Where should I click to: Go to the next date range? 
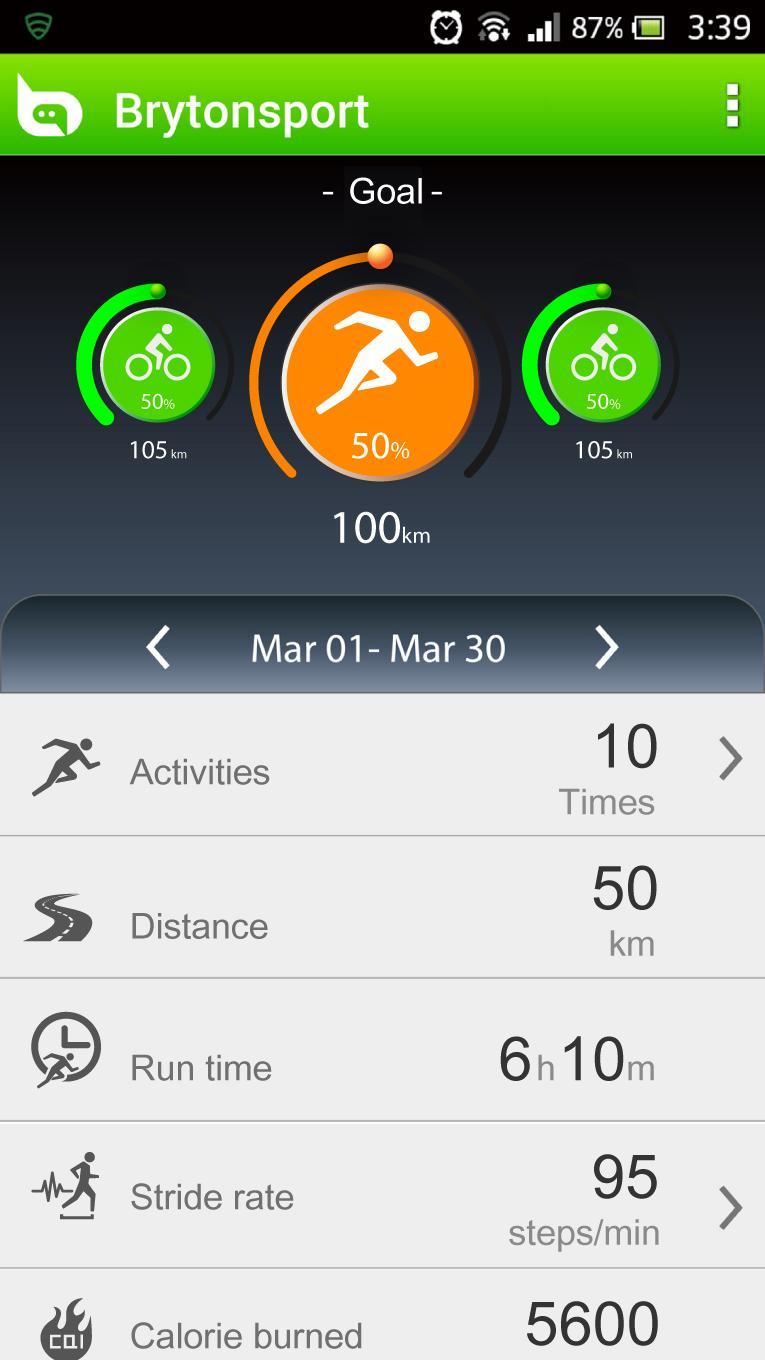pos(607,648)
